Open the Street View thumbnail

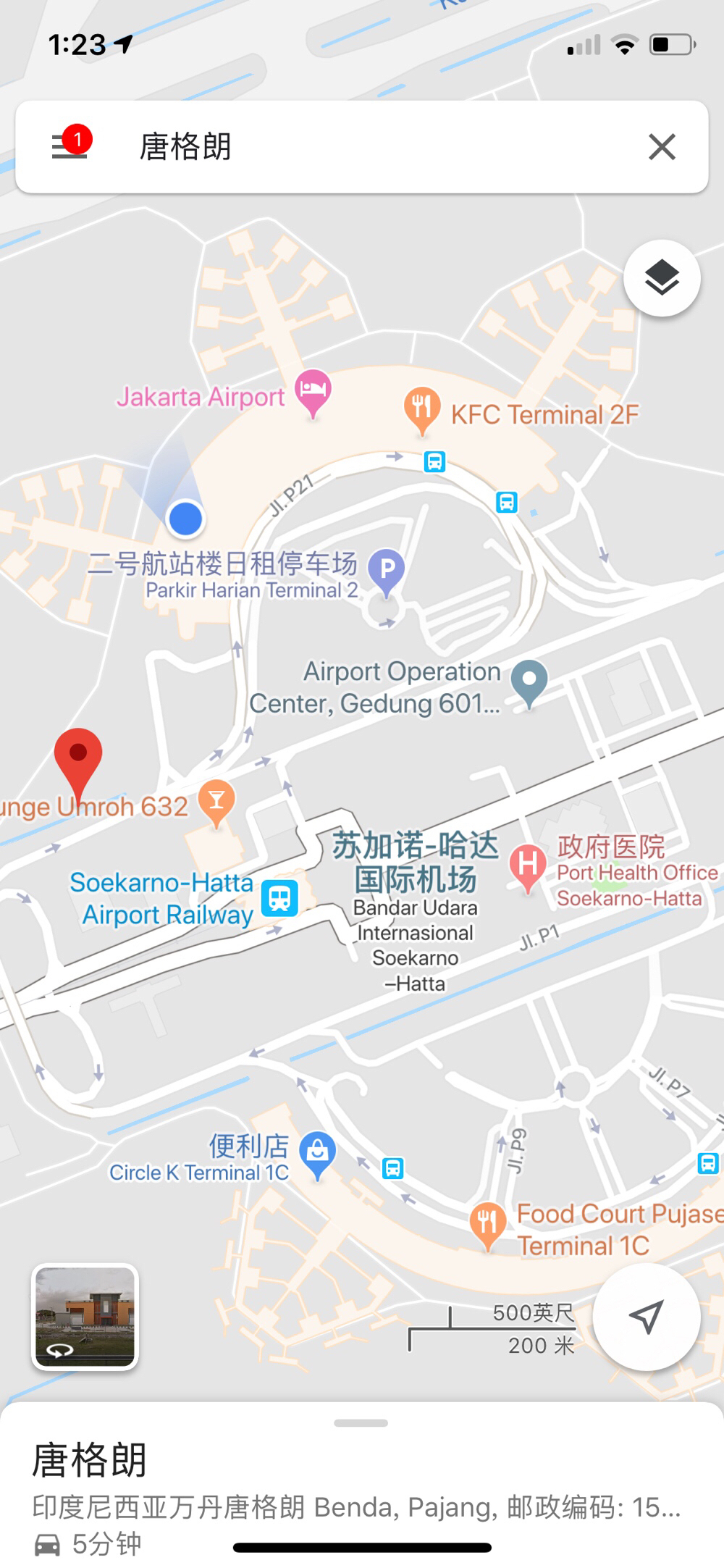(x=85, y=1317)
